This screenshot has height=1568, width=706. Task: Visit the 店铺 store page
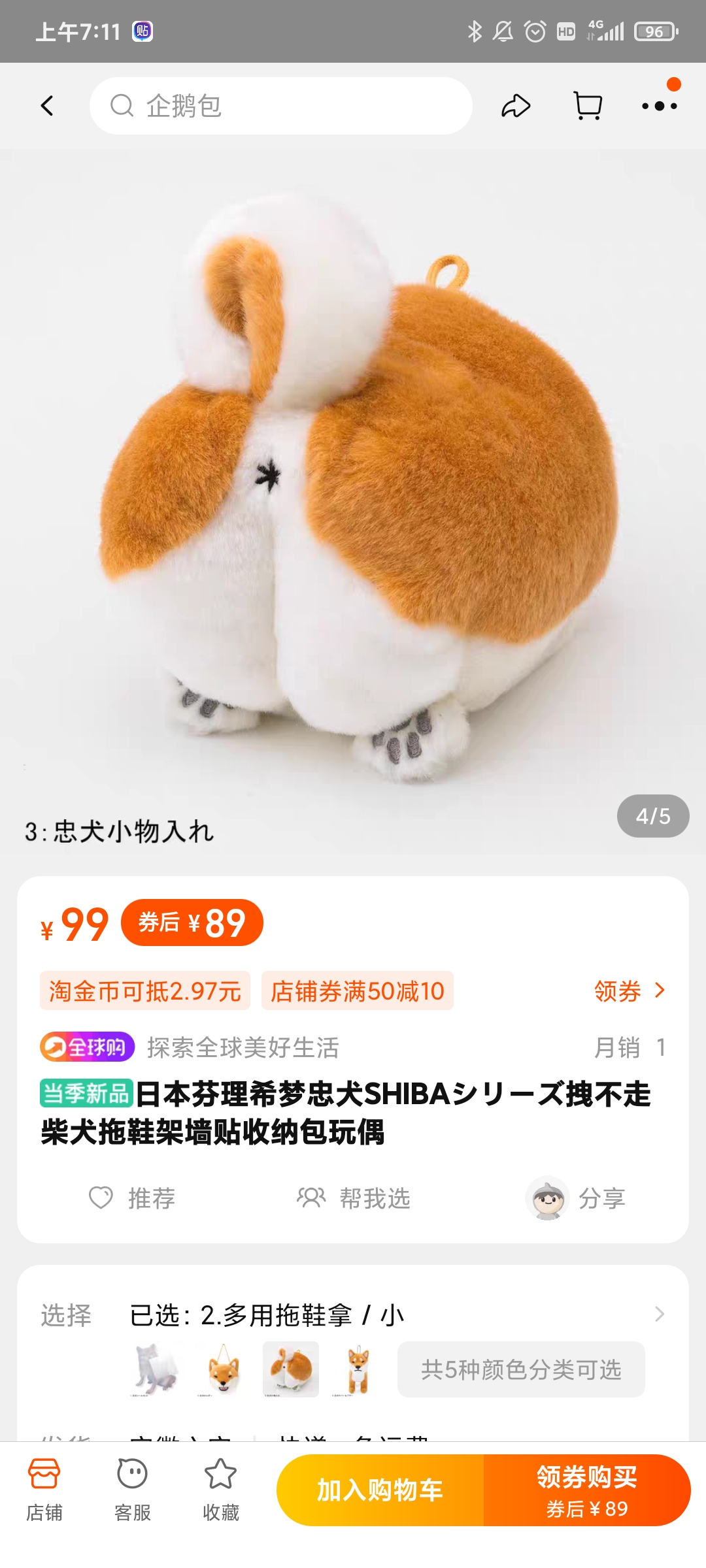click(44, 1490)
